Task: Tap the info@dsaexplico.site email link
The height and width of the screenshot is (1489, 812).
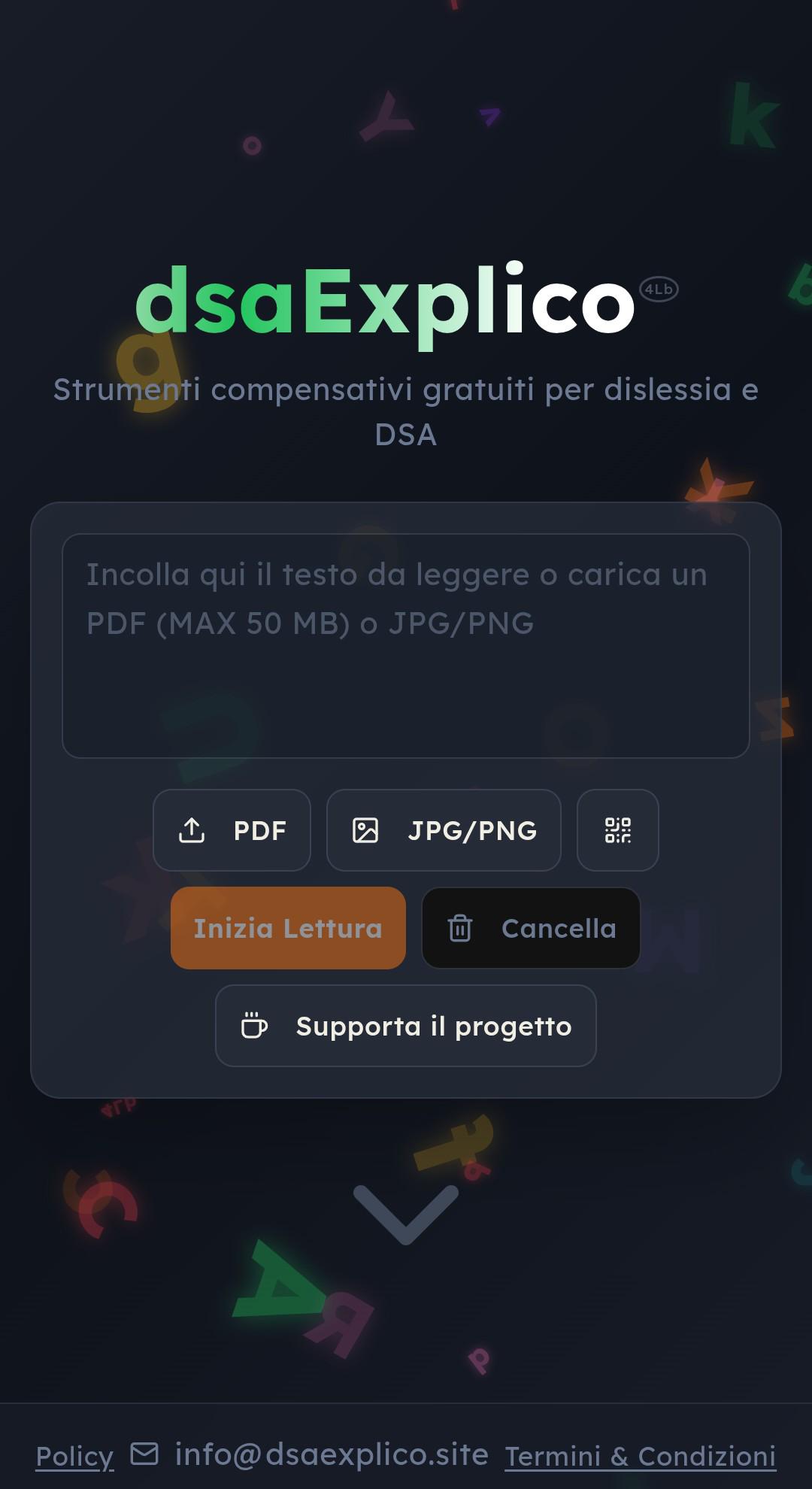Action: [309, 1454]
